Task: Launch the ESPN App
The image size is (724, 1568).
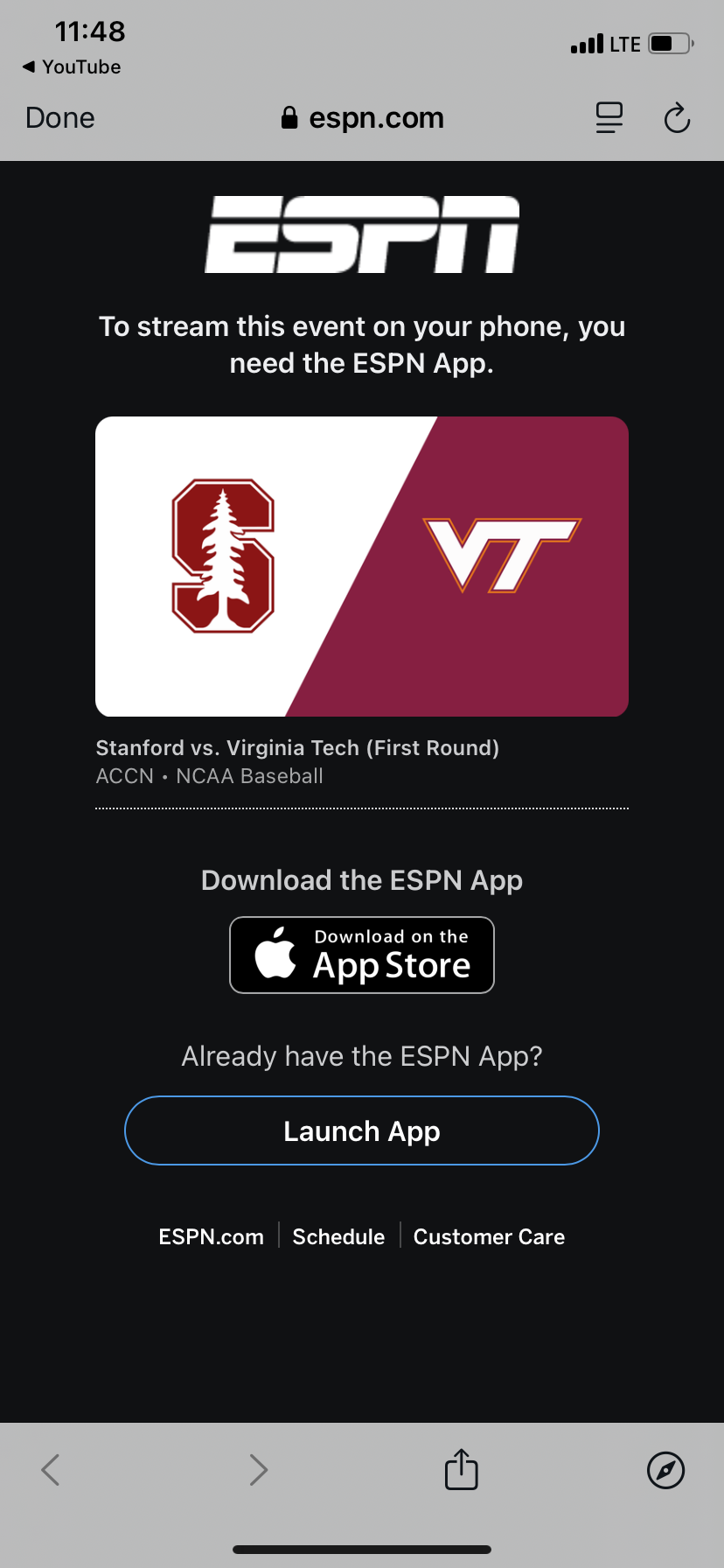Action: coord(362,1130)
